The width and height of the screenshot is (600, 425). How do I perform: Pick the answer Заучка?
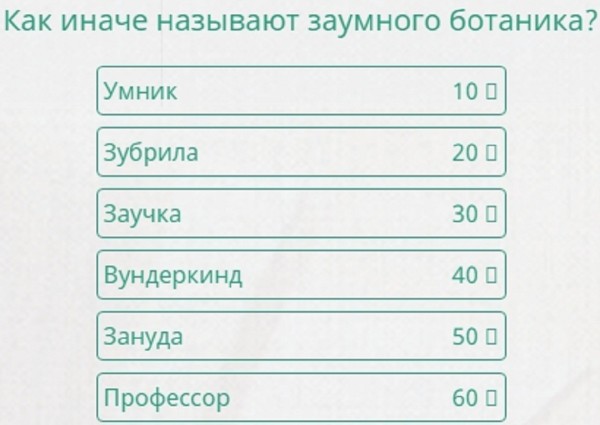pyautogui.click(x=301, y=214)
